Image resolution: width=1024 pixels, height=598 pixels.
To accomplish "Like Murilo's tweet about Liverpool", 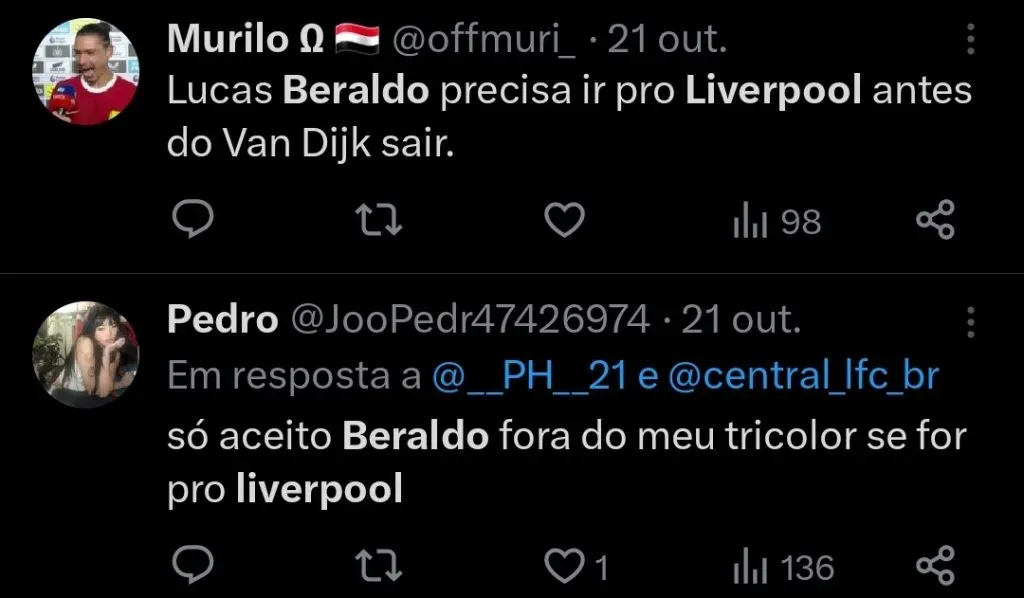I will click(564, 221).
